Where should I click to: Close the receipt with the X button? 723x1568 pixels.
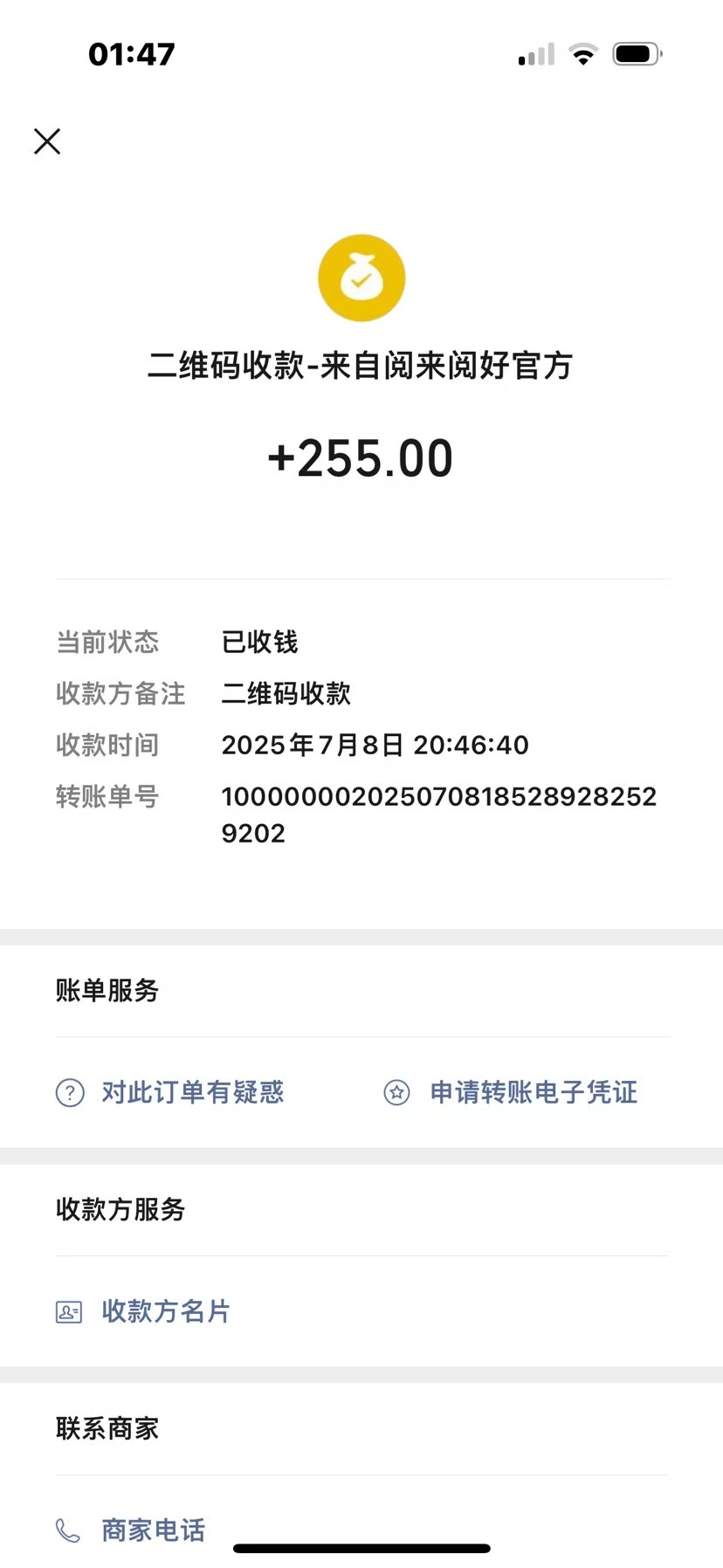click(47, 141)
